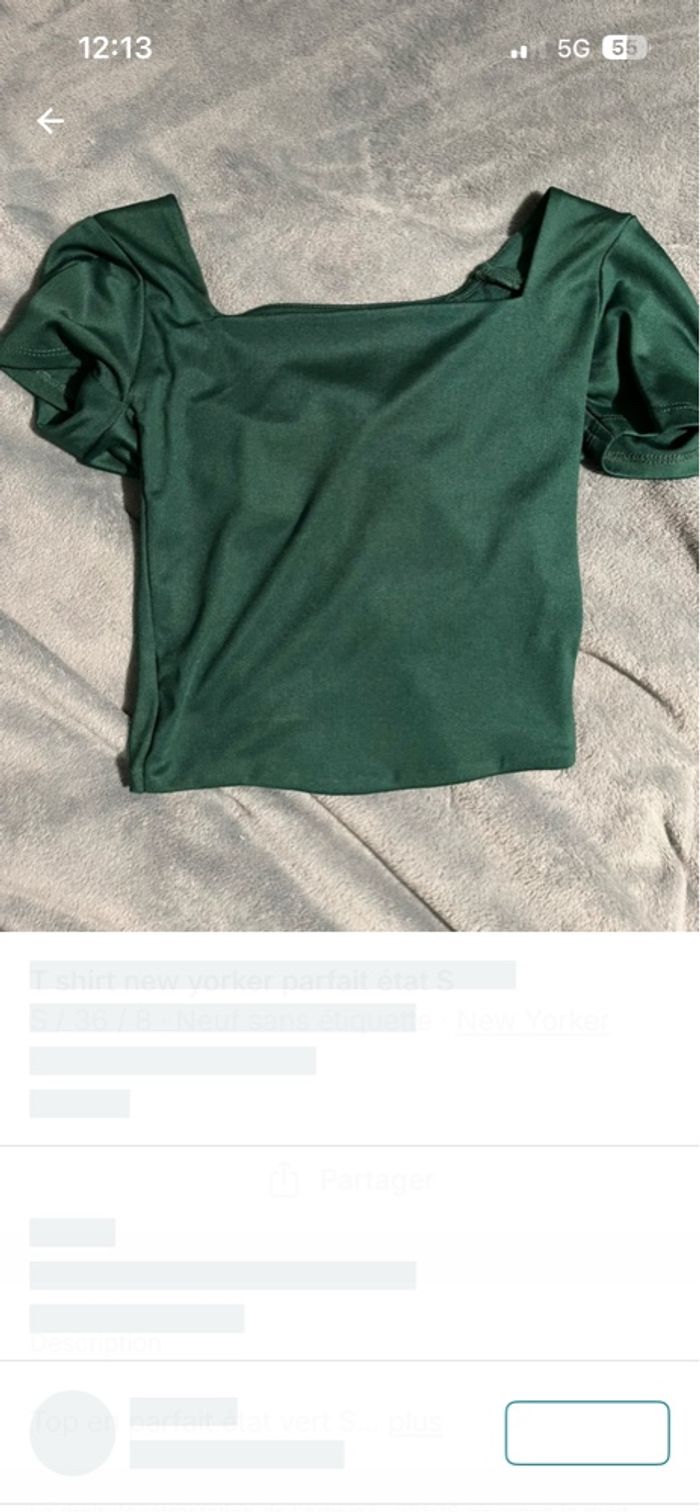
Task: Expand the description with plus
Action: (415, 1422)
